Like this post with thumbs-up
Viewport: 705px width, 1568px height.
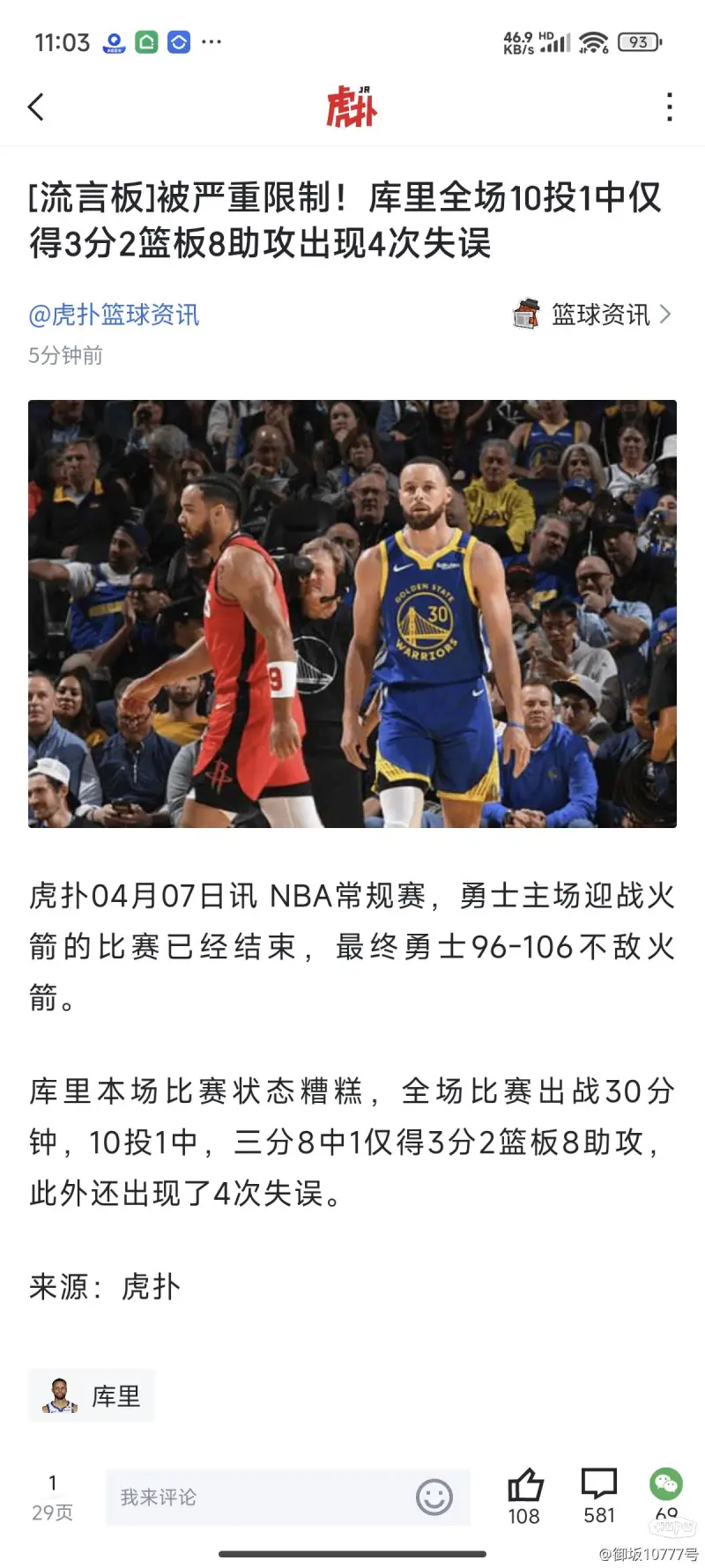click(524, 1495)
